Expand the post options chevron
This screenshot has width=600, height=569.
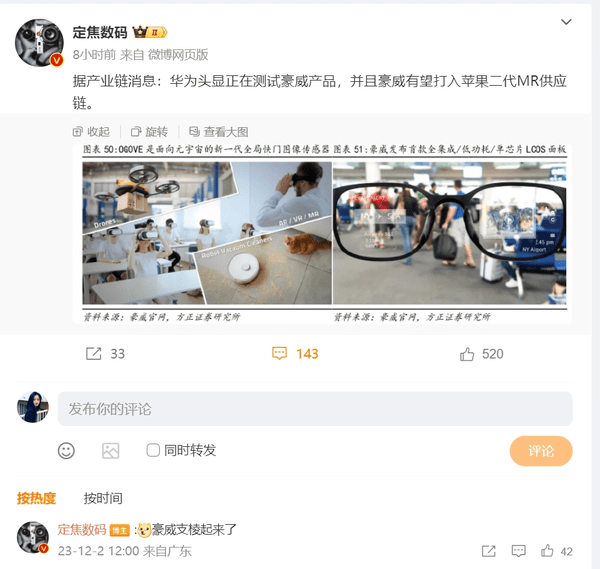pos(567,21)
